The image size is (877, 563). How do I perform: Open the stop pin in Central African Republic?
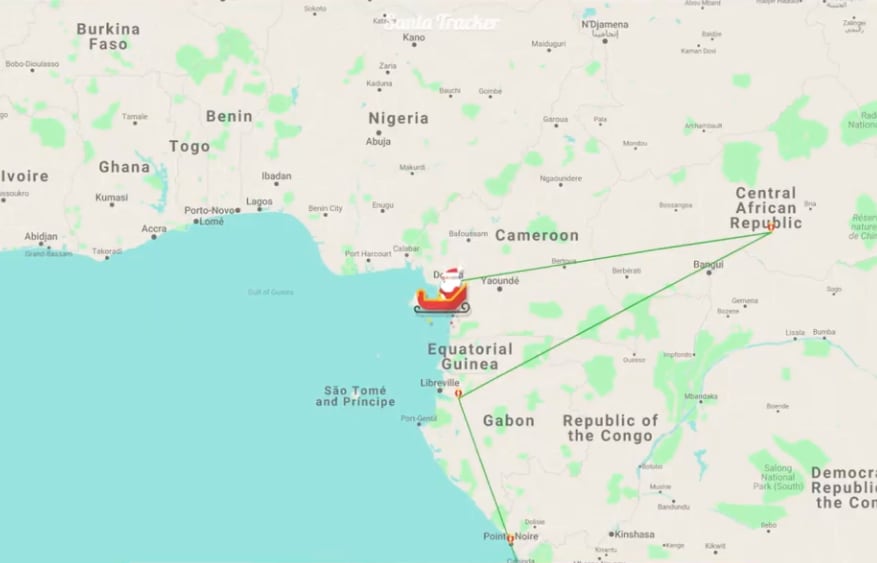pyautogui.click(x=770, y=227)
